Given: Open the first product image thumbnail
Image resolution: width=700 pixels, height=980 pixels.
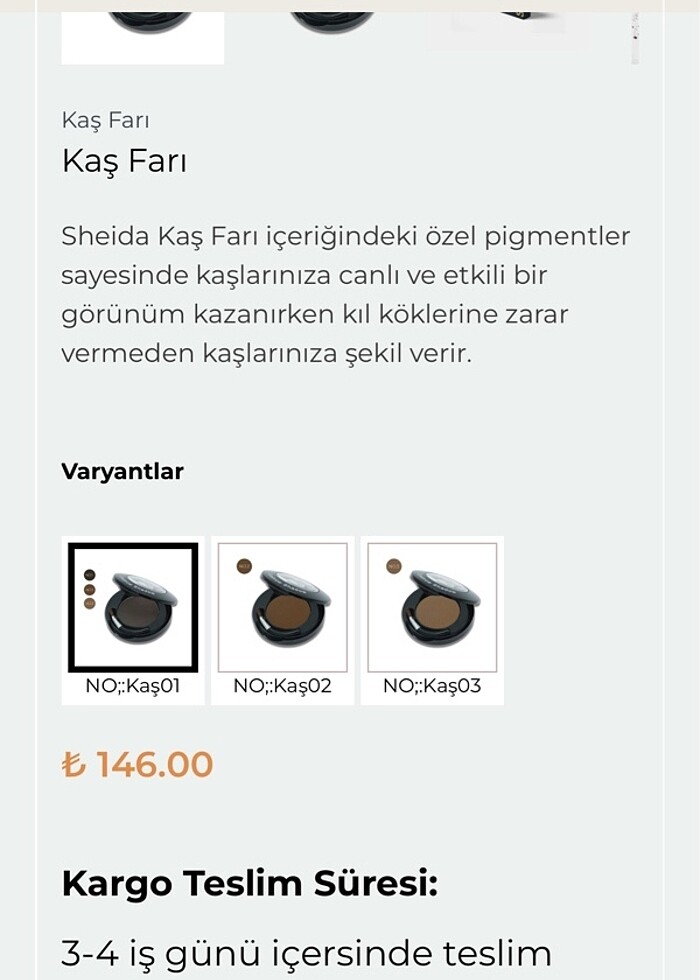Looking at the screenshot, I should (143, 36).
